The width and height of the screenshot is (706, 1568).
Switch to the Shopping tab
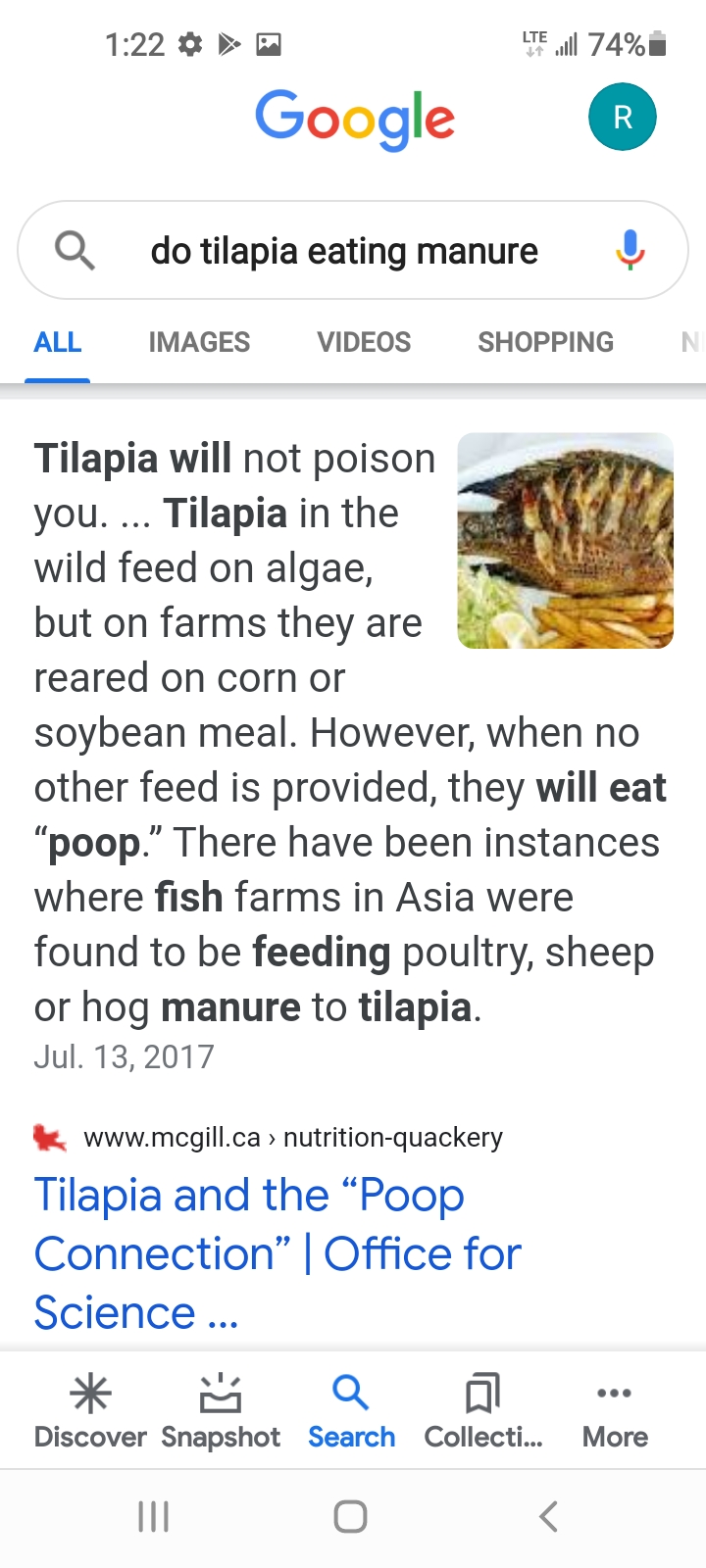click(546, 342)
